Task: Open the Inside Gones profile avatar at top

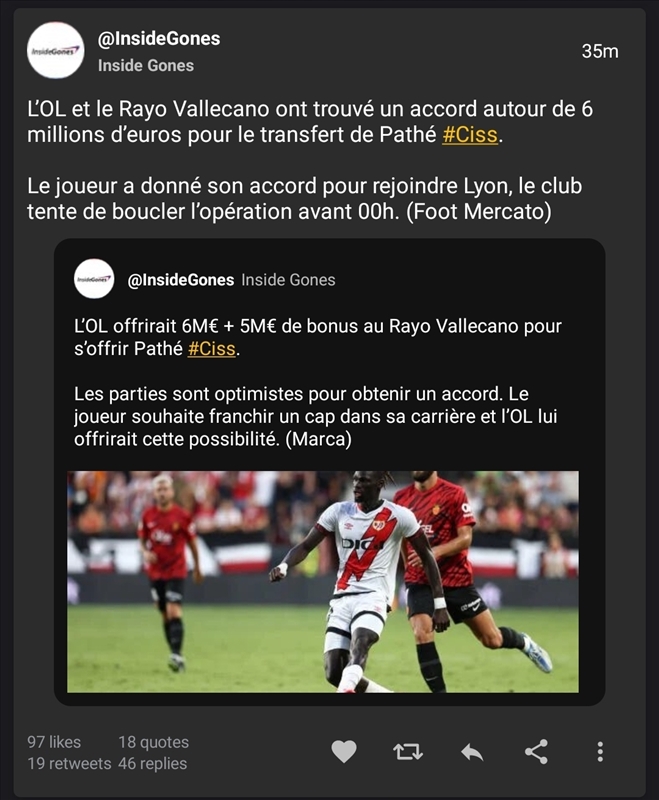Action: click(x=56, y=50)
